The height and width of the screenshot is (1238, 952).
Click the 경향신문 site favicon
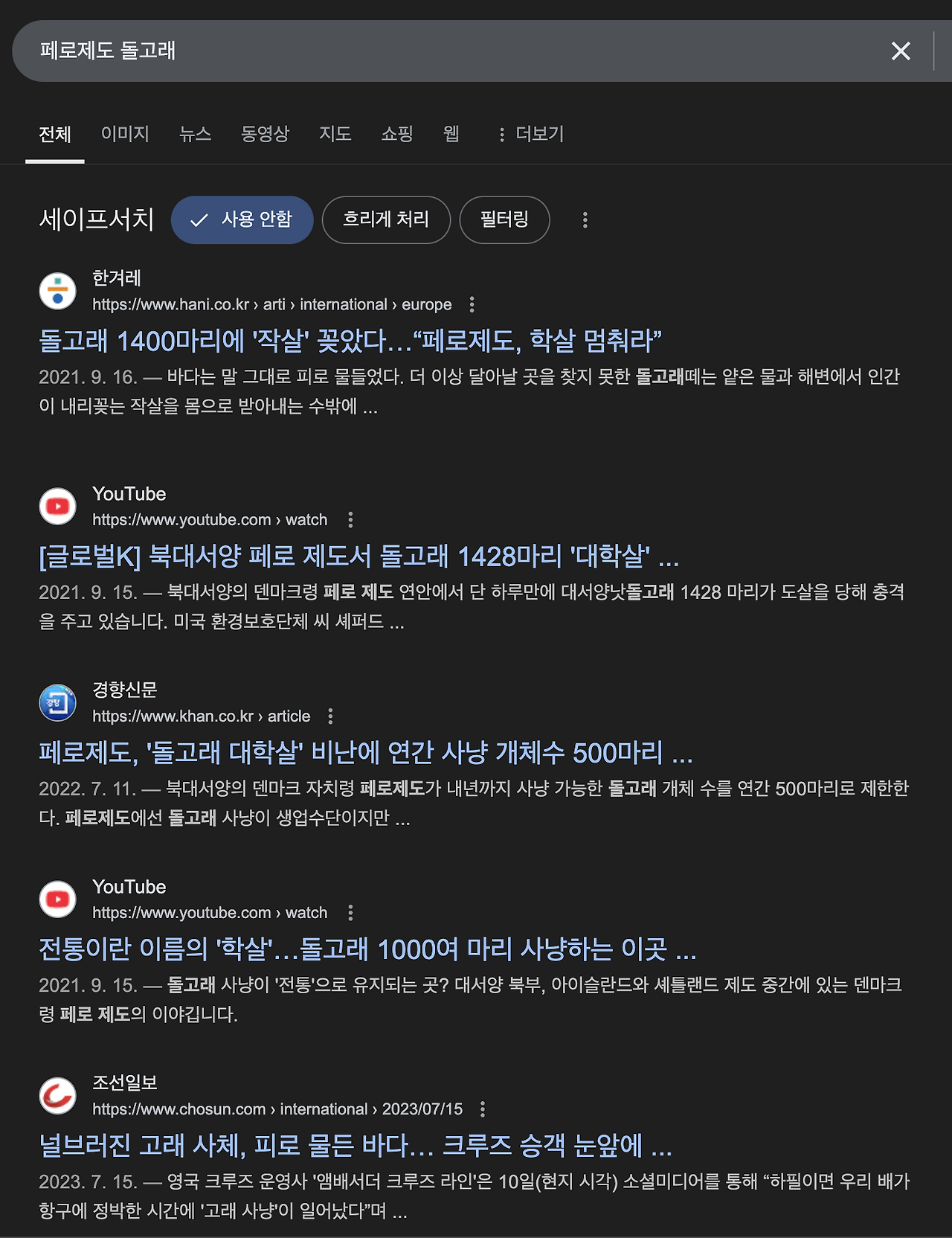click(57, 702)
